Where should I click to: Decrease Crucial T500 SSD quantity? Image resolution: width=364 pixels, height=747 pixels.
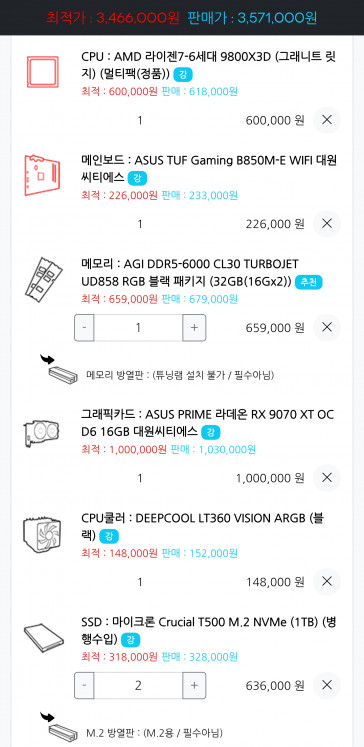(x=84, y=686)
